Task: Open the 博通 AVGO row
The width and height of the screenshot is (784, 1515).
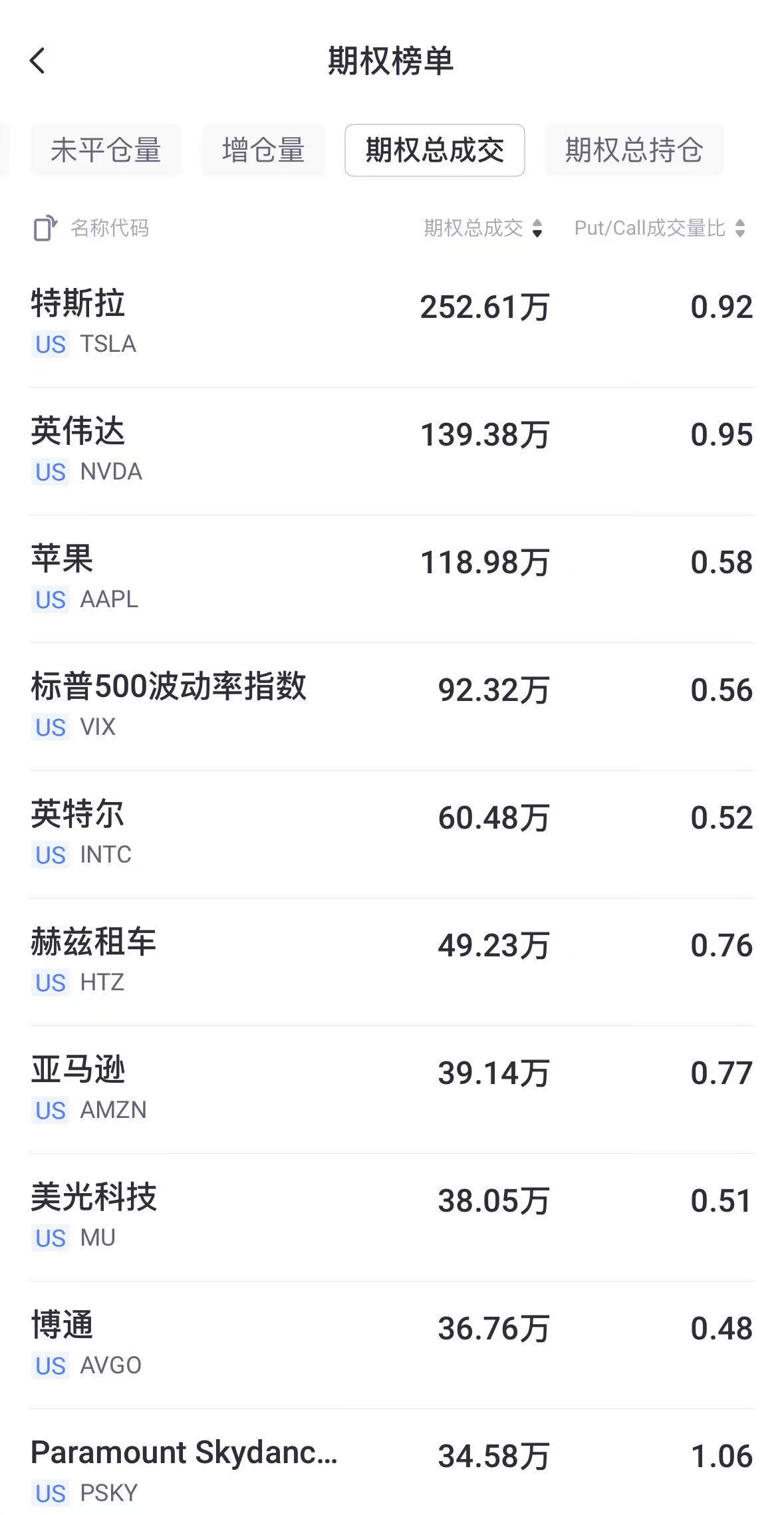Action: coord(392,1344)
